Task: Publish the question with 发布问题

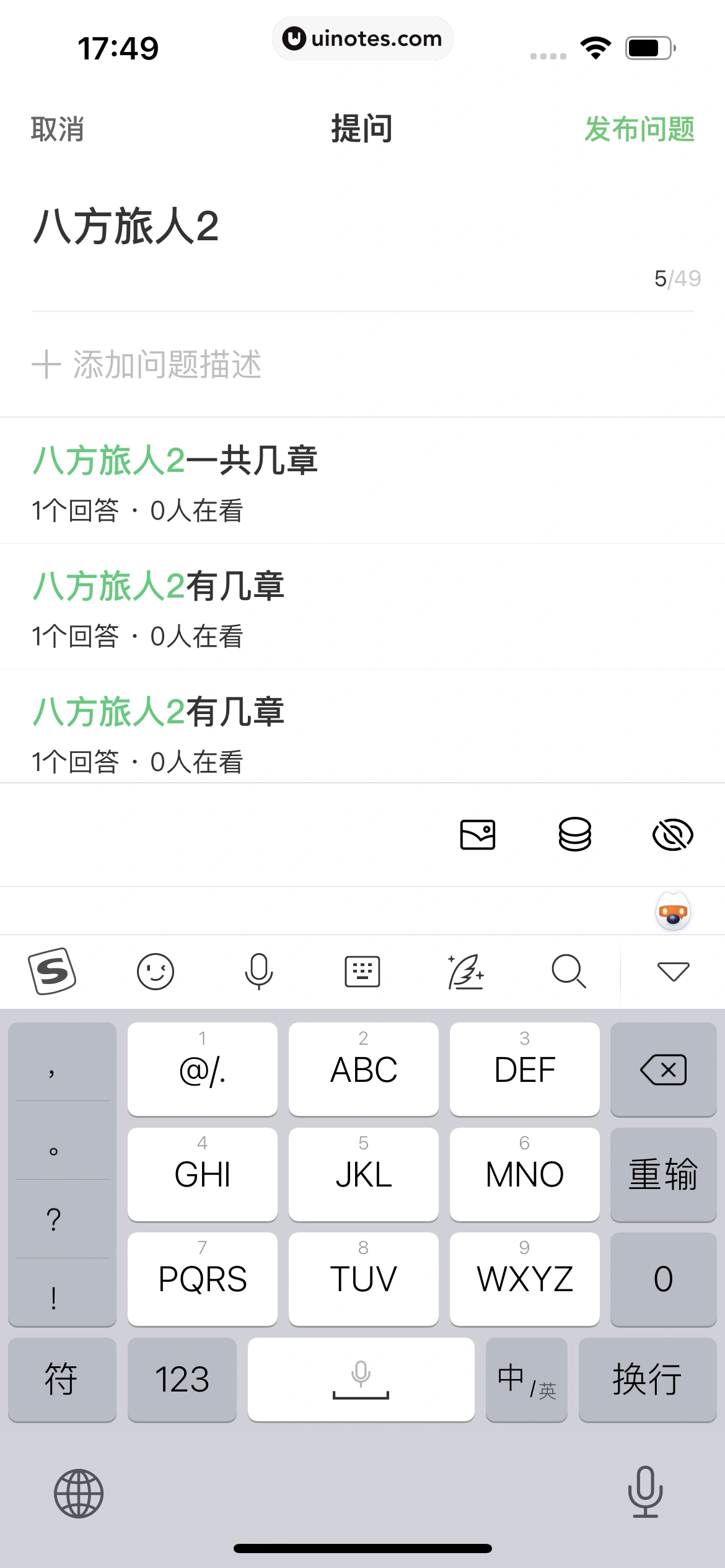Action: pos(639,129)
